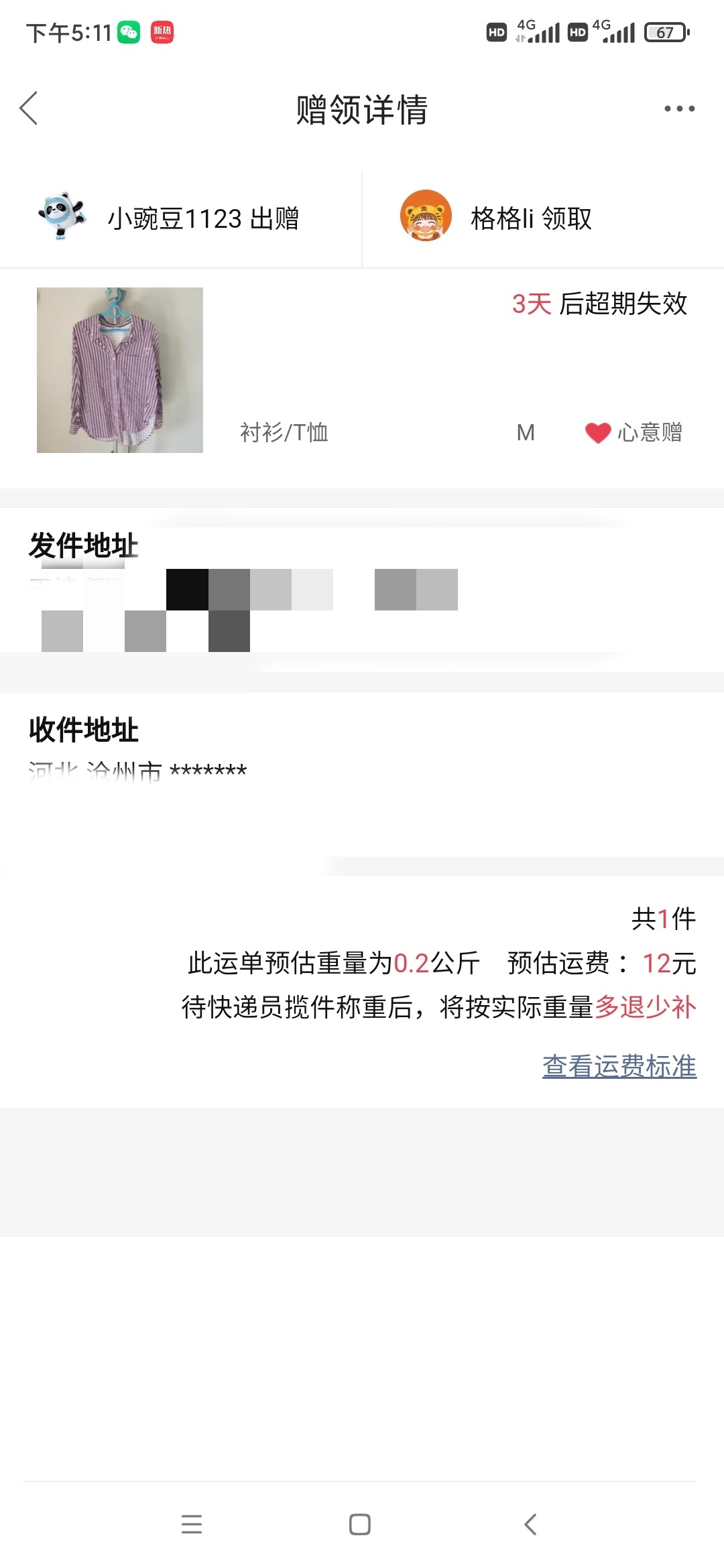Go back using the top-left arrow
The image size is (724, 1568).
[x=28, y=109]
